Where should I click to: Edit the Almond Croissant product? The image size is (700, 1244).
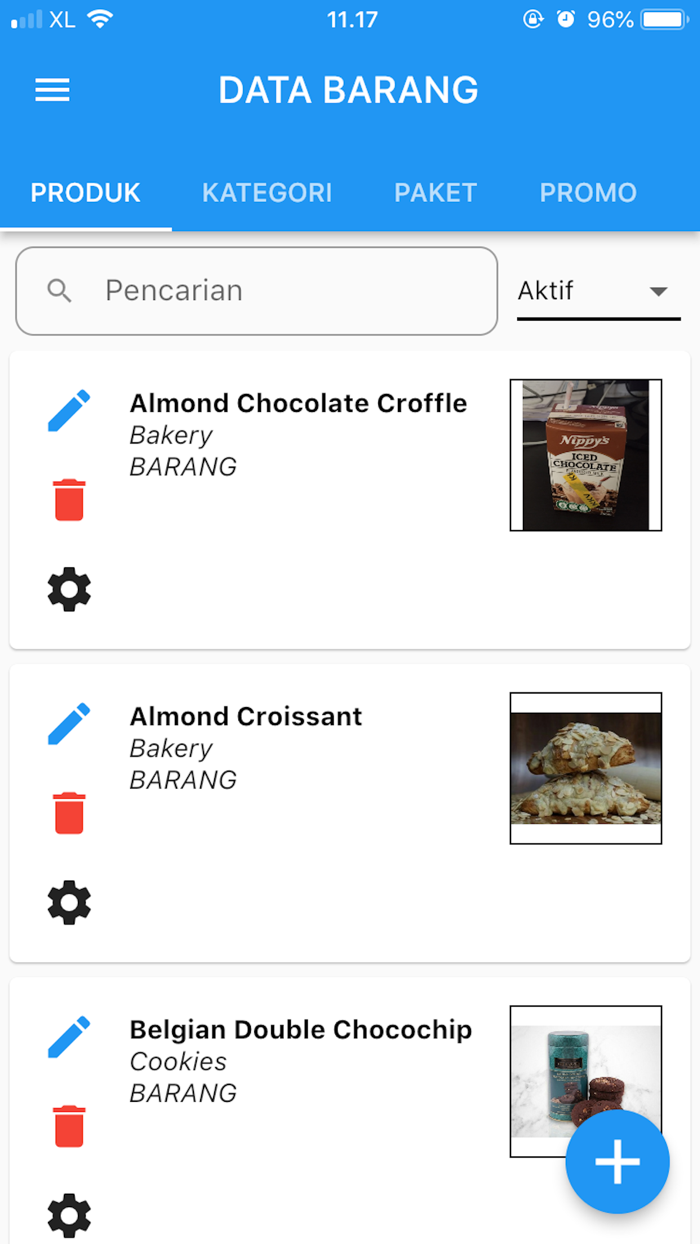69,724
